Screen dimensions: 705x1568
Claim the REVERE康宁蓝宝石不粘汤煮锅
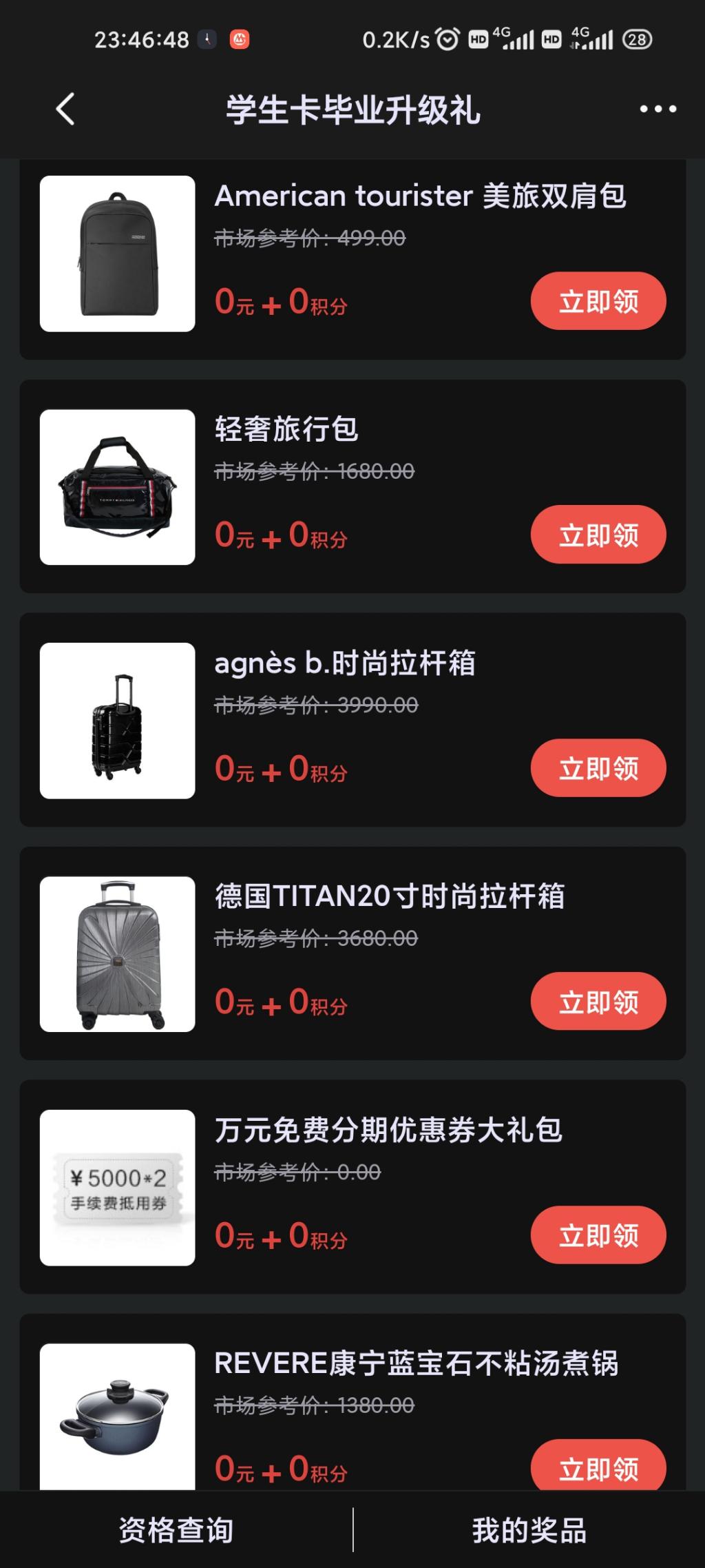coord(598,1466)
